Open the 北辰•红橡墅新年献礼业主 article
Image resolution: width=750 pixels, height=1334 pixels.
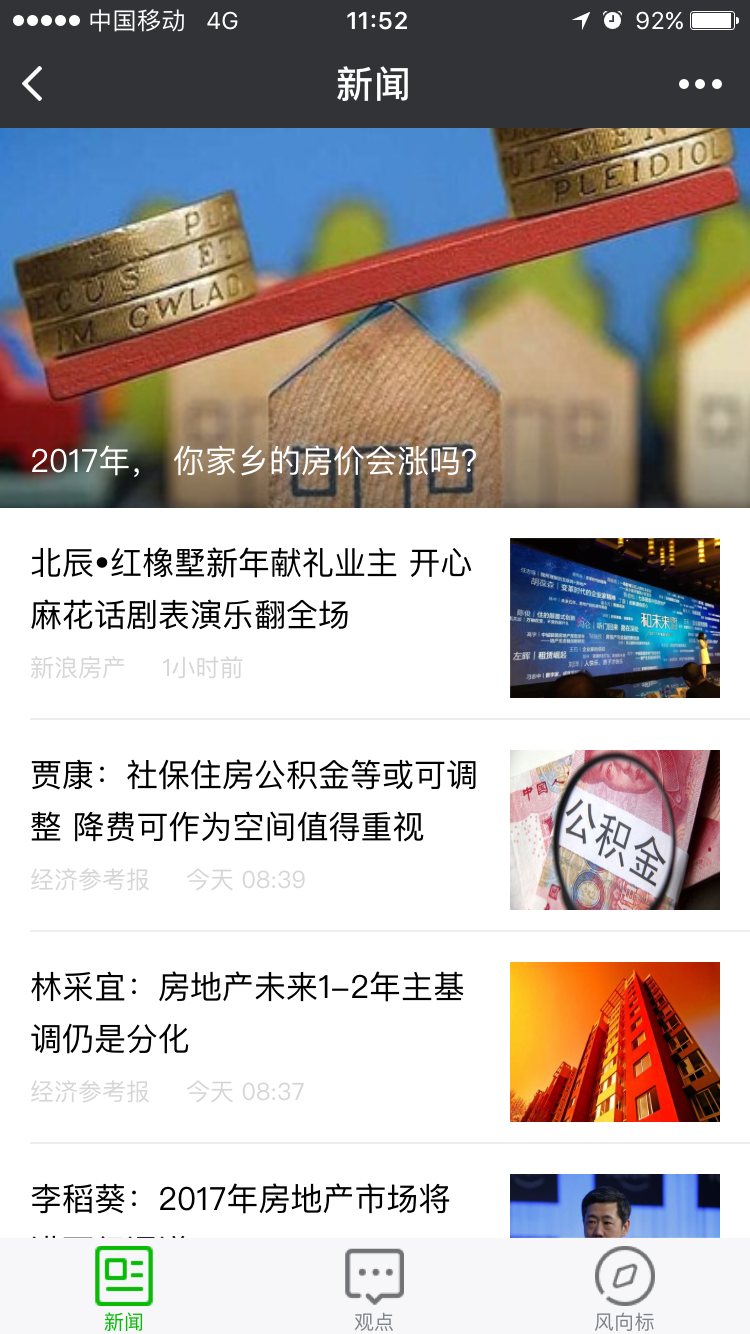tap(252, 590)
